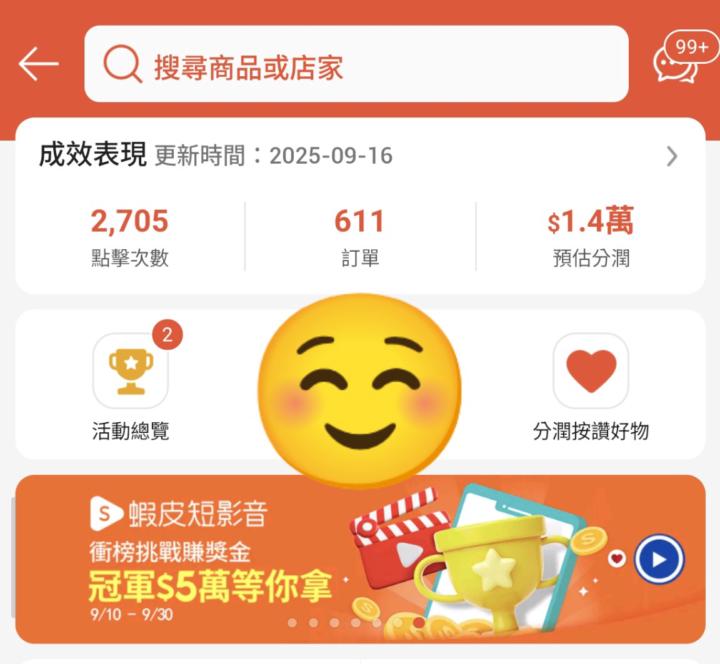Tap the 搜尋商品或店家 search box

[356, 65]
